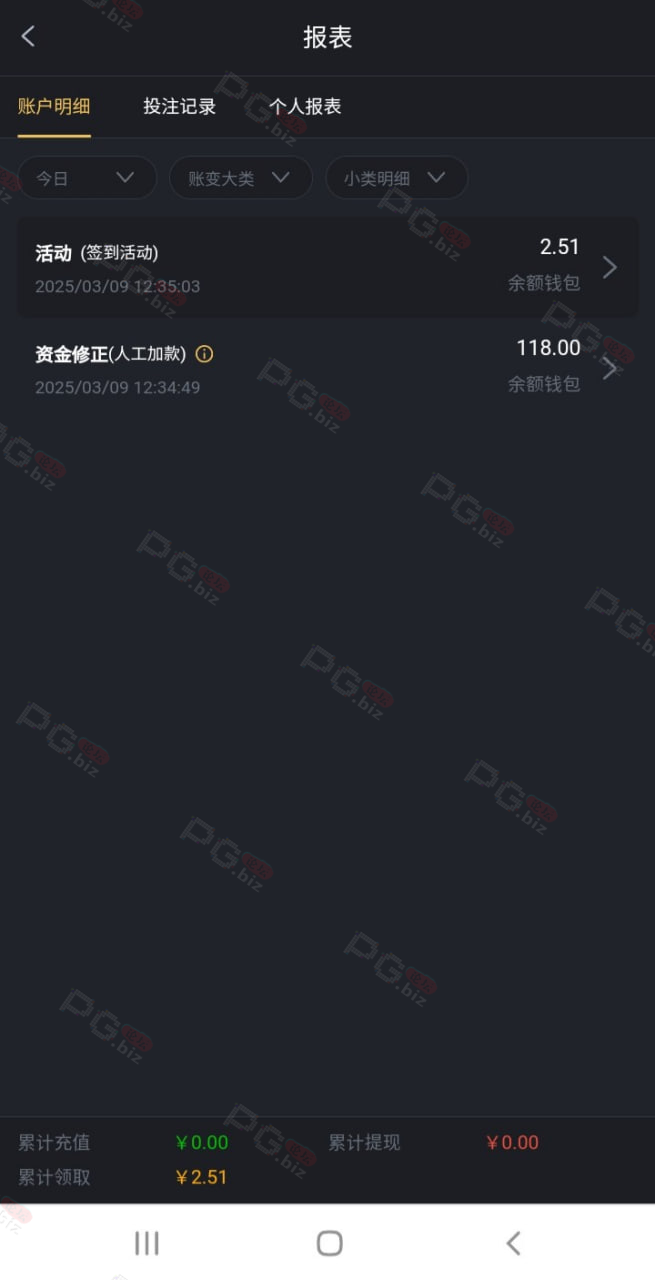Open the 今日 date dropdown
Image resolution: width=655 pixels, height=1280 pixels.
(x=87, y=178)
